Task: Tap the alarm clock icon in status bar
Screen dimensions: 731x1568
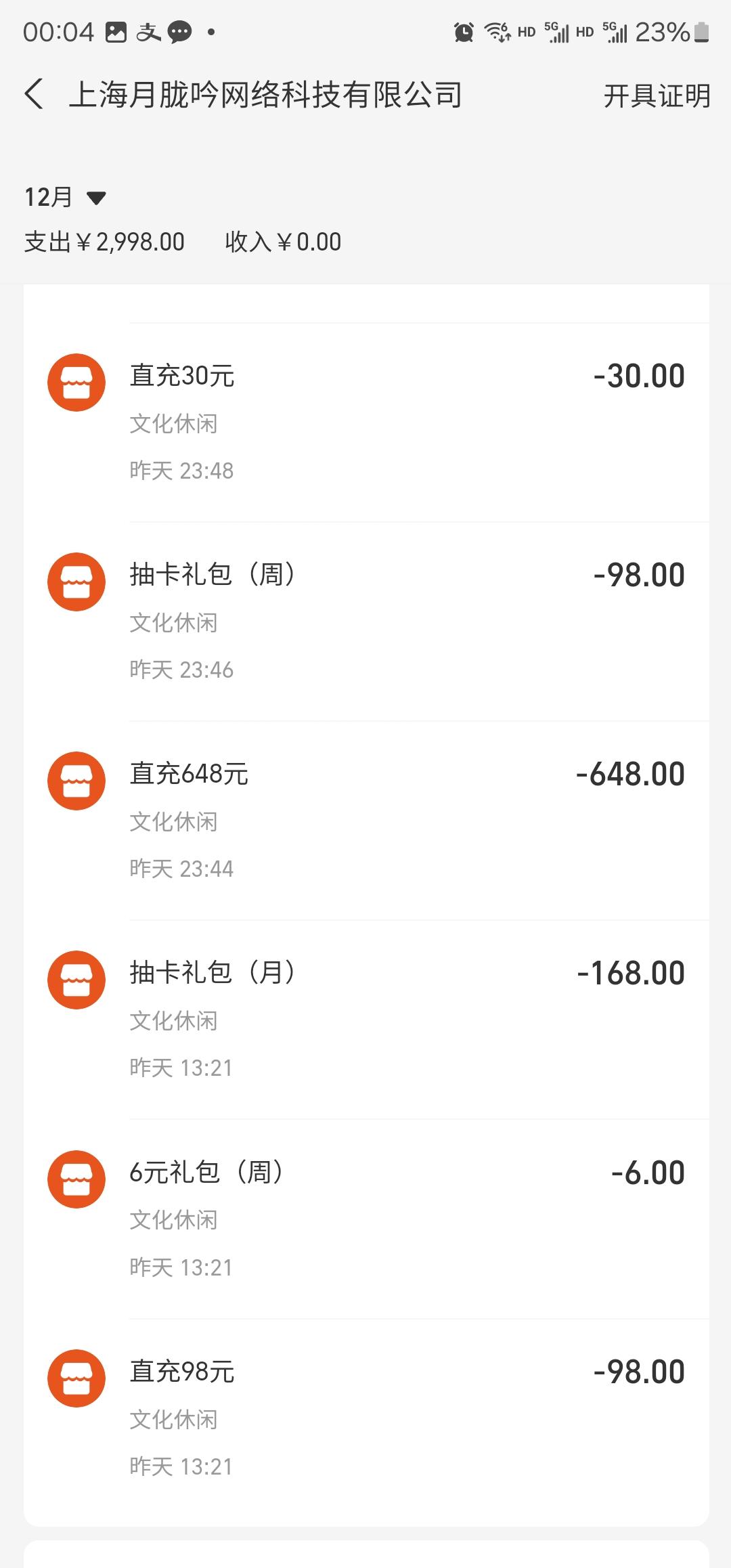Action: point(462,31)
